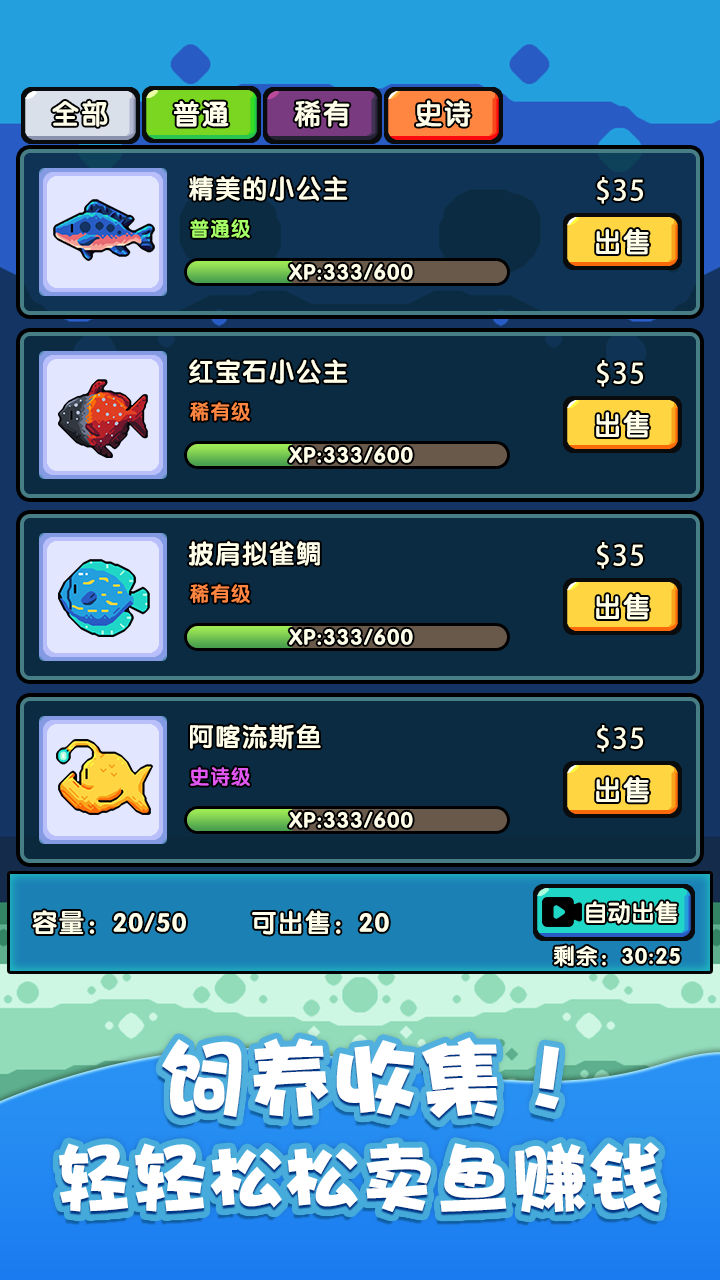The width and height of the screenshot is (720, 1280).
Task: Click the play icon on 自动出售 button
Action: [x=562, y=911]
